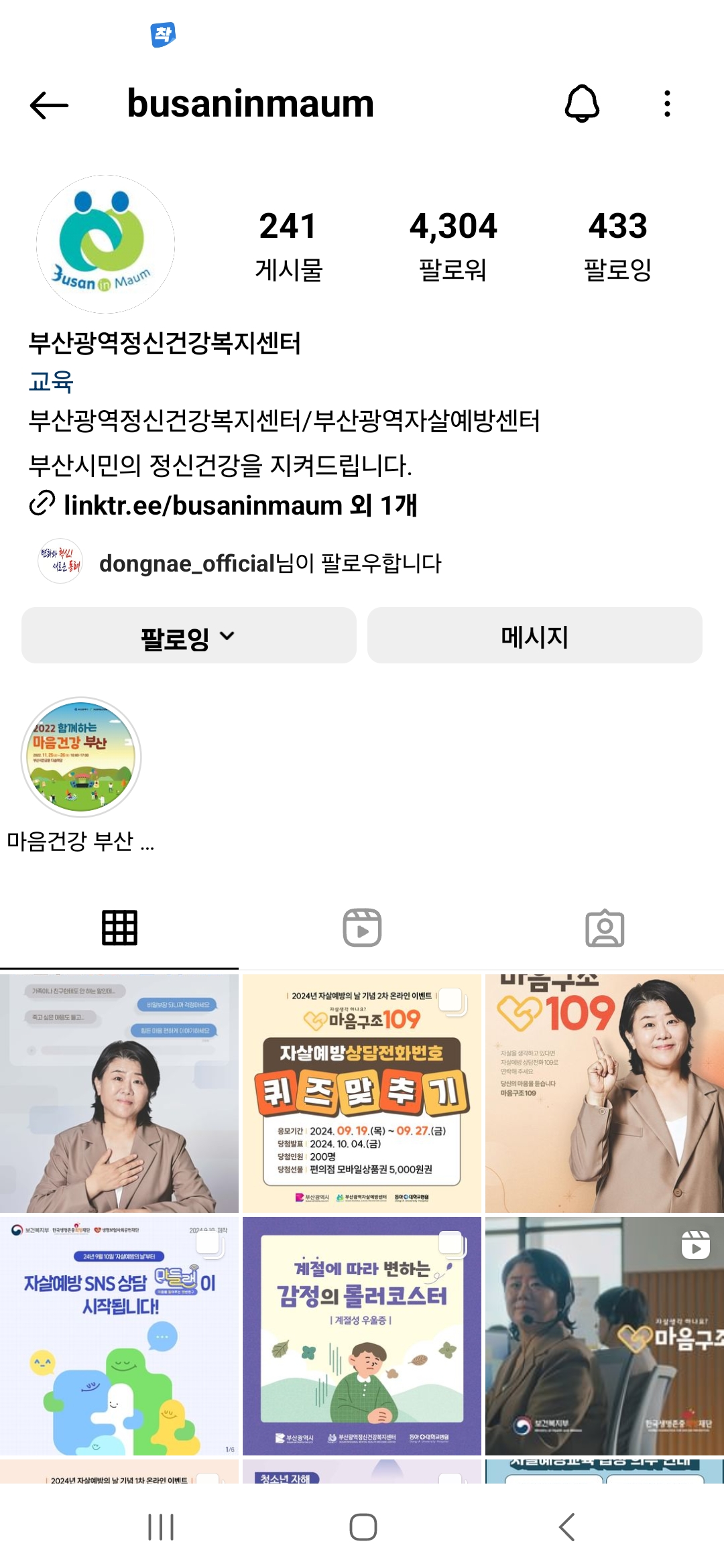Go back from the busaninmaum profile
The image size is (724, 1568).
[x=49, y=105]
